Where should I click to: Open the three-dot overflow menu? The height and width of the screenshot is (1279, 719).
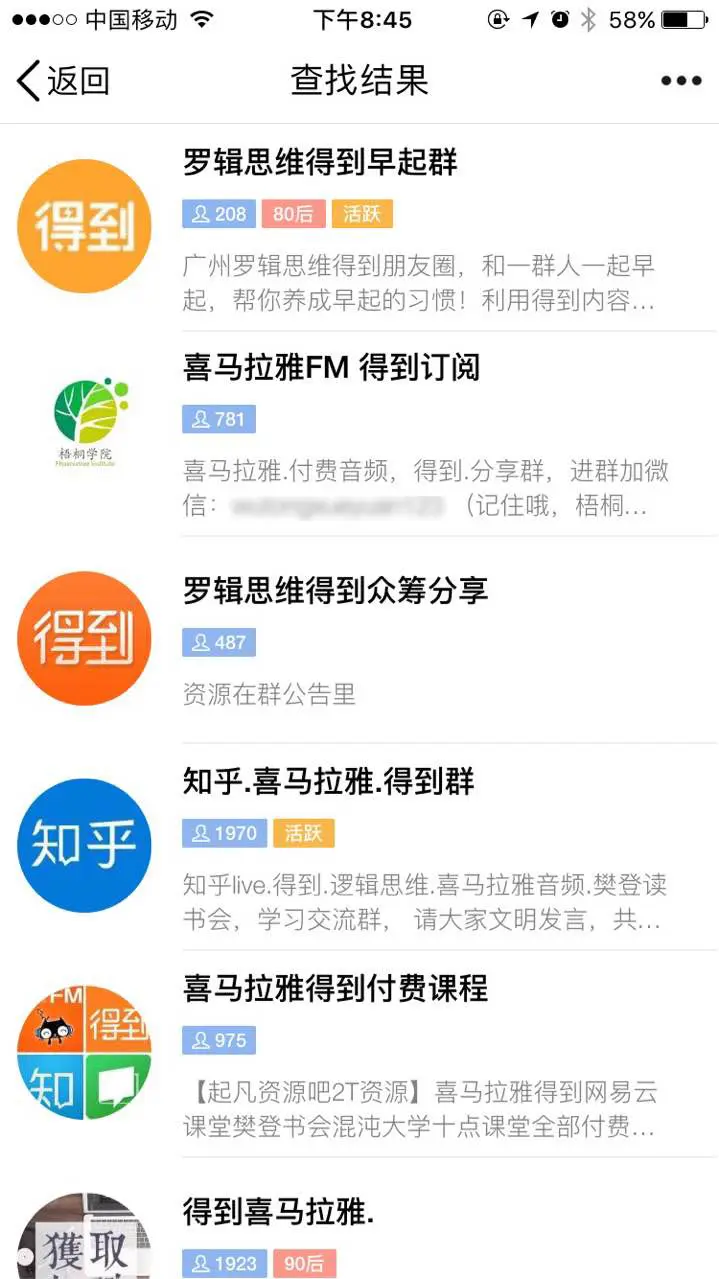[x=680, y=81]
